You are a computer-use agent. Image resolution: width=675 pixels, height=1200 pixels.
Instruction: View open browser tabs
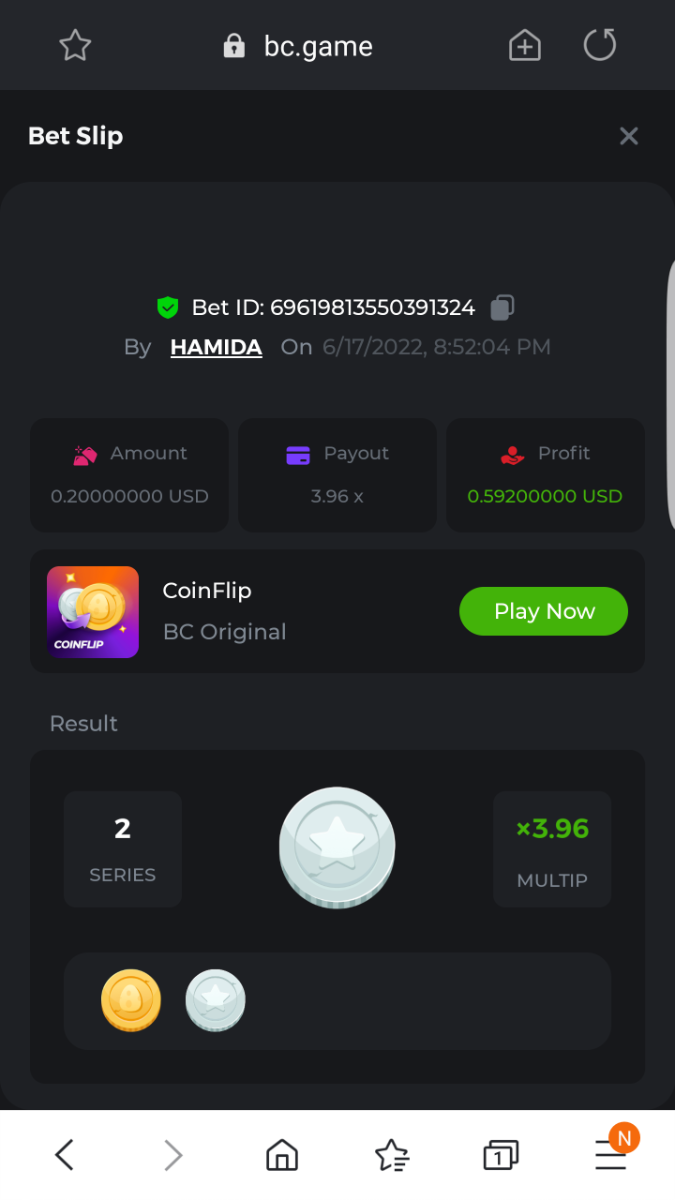(x=500, y=1155)
